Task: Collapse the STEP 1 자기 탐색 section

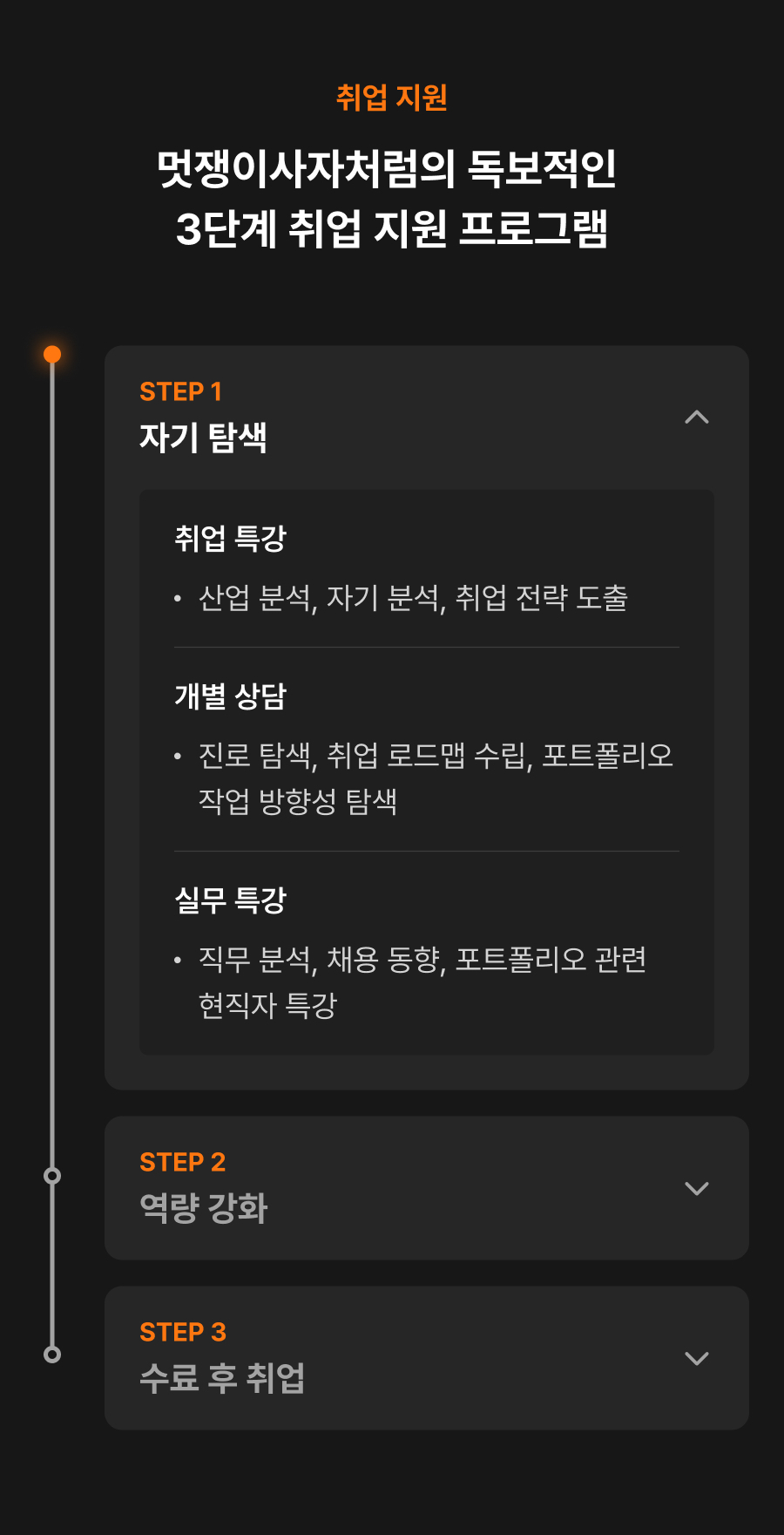Action: pos(696,418)
